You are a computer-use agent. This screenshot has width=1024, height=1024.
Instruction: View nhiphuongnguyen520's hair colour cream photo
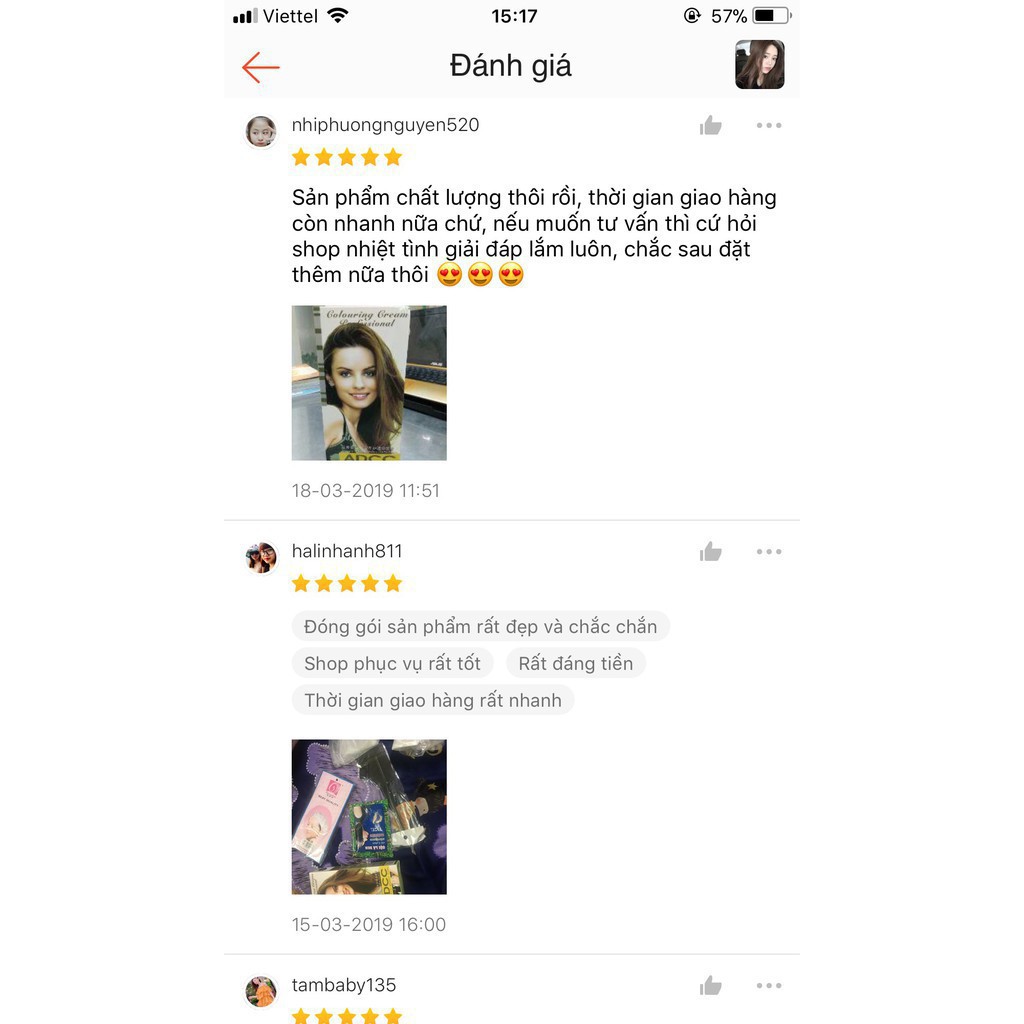[369, 383]
